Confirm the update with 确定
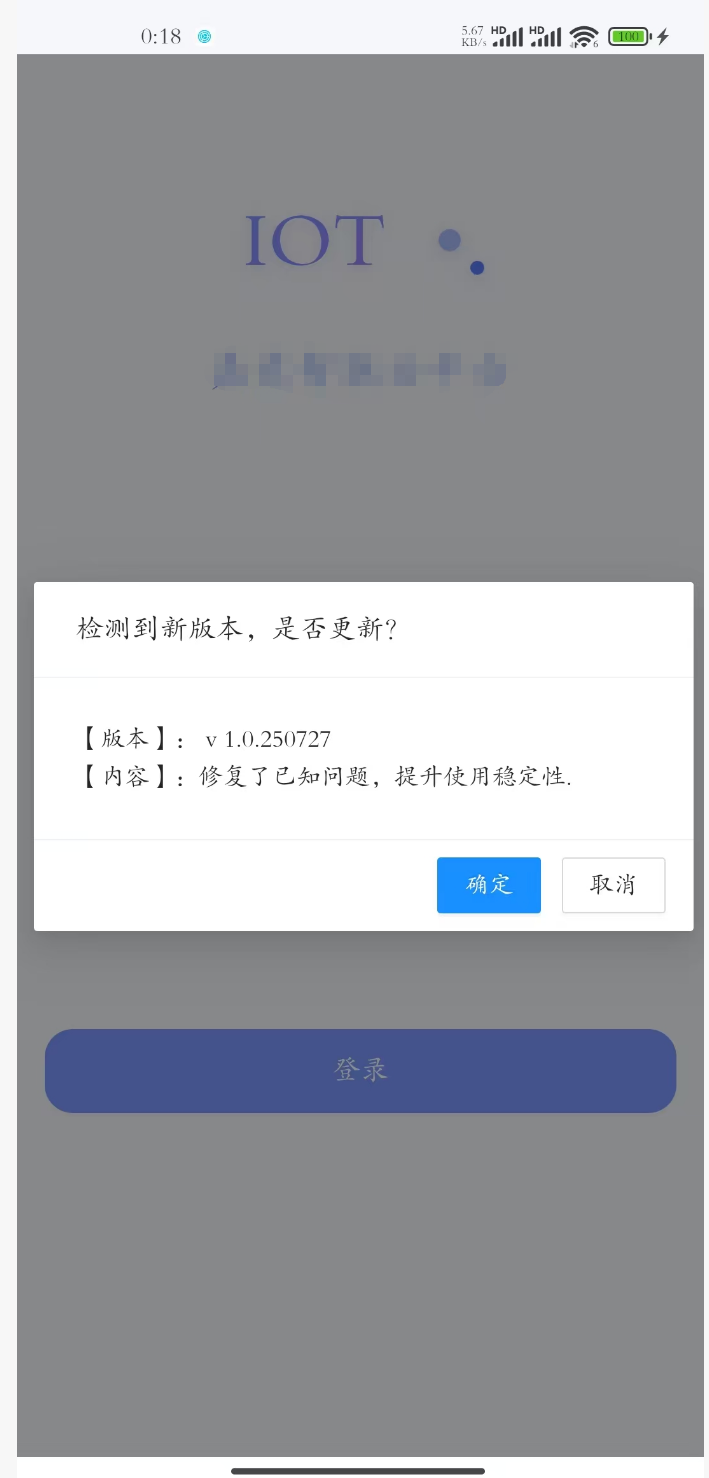The image size is (709, 1478). click(x=488, y=885)
